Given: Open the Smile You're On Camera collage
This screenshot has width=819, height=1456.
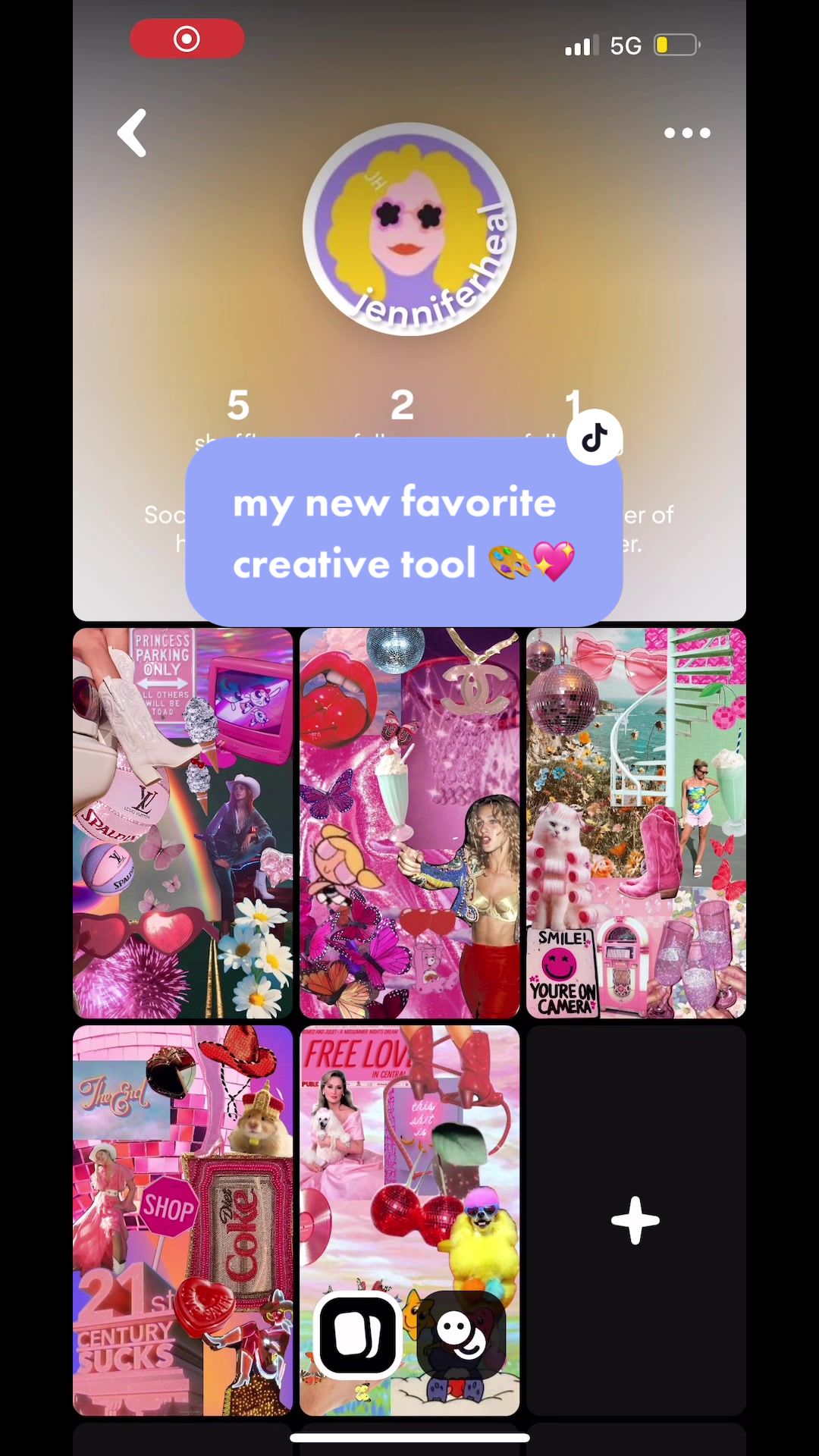Looking at the screenshot, I should point(636,823).
